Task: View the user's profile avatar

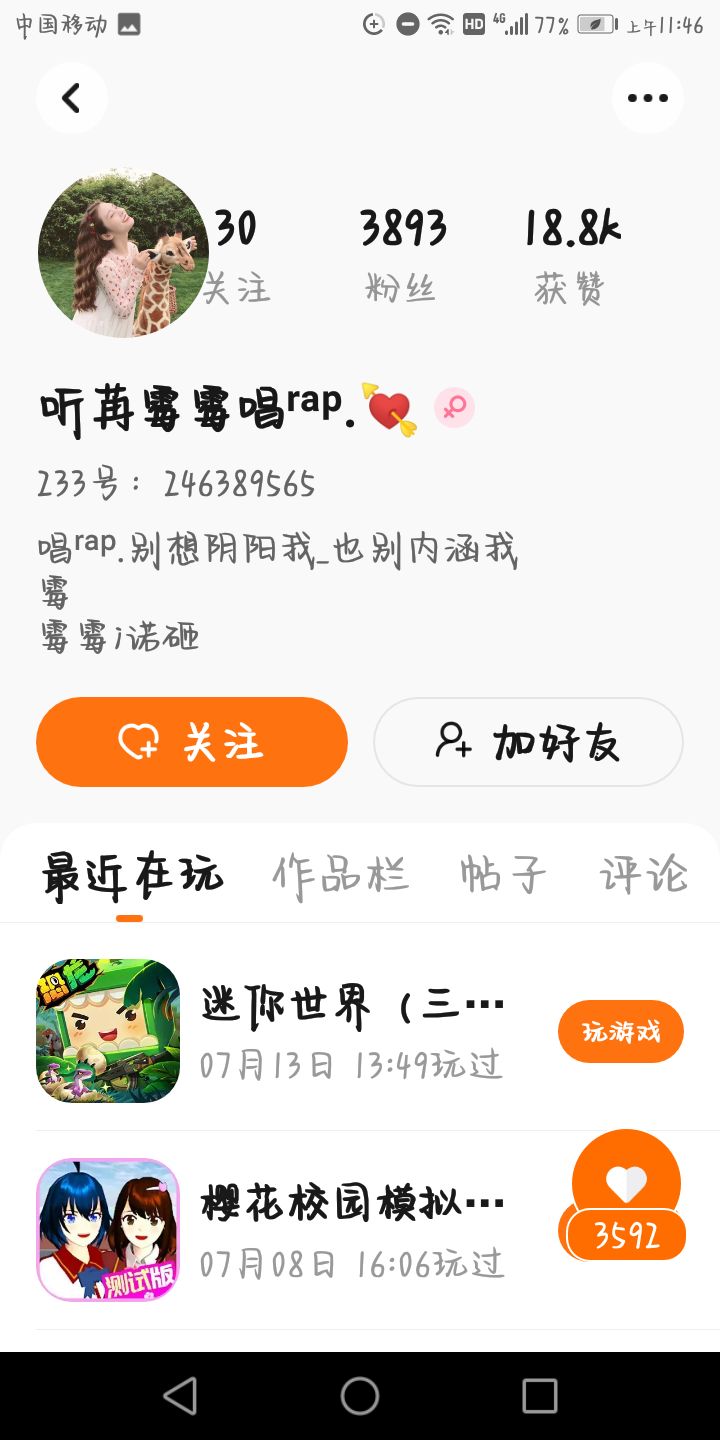Action: 122,252
